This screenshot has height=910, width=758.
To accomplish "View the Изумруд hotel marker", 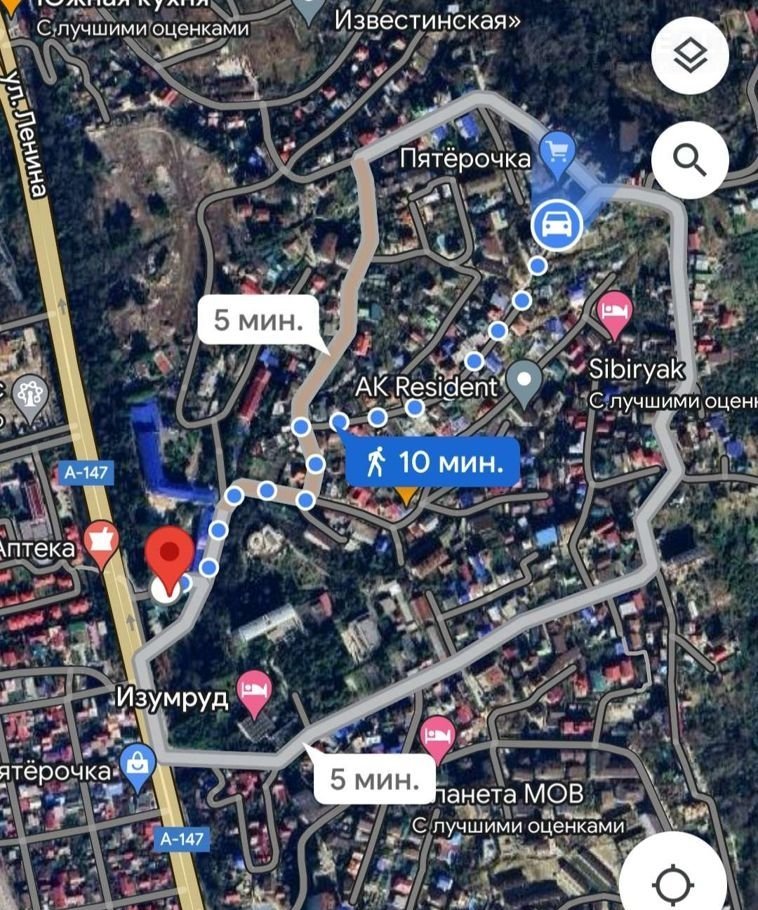I will tap(256, 693).
